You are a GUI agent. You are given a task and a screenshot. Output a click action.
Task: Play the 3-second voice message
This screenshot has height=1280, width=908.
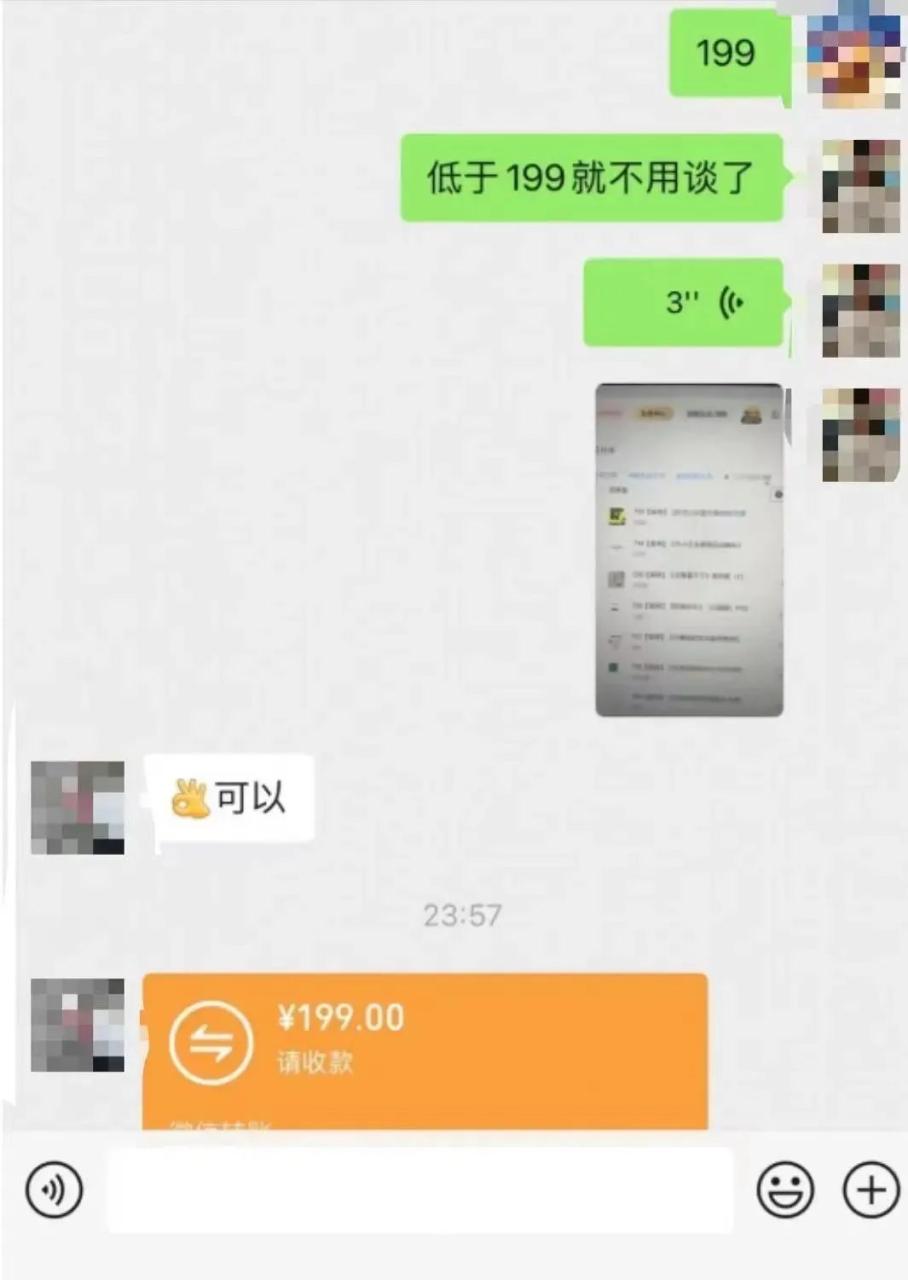pos(683,303)
